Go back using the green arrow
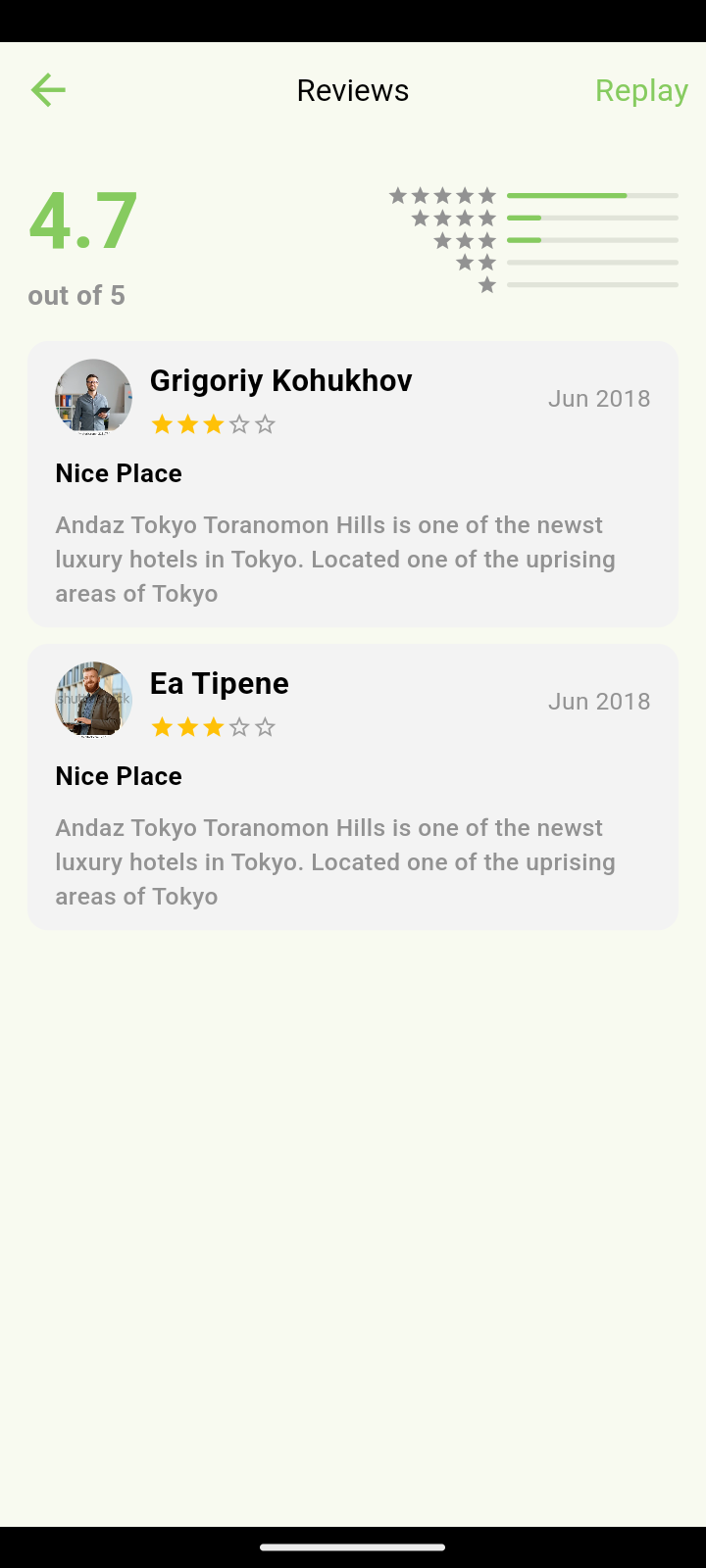 pyautogui.click(x=48, y=90)
